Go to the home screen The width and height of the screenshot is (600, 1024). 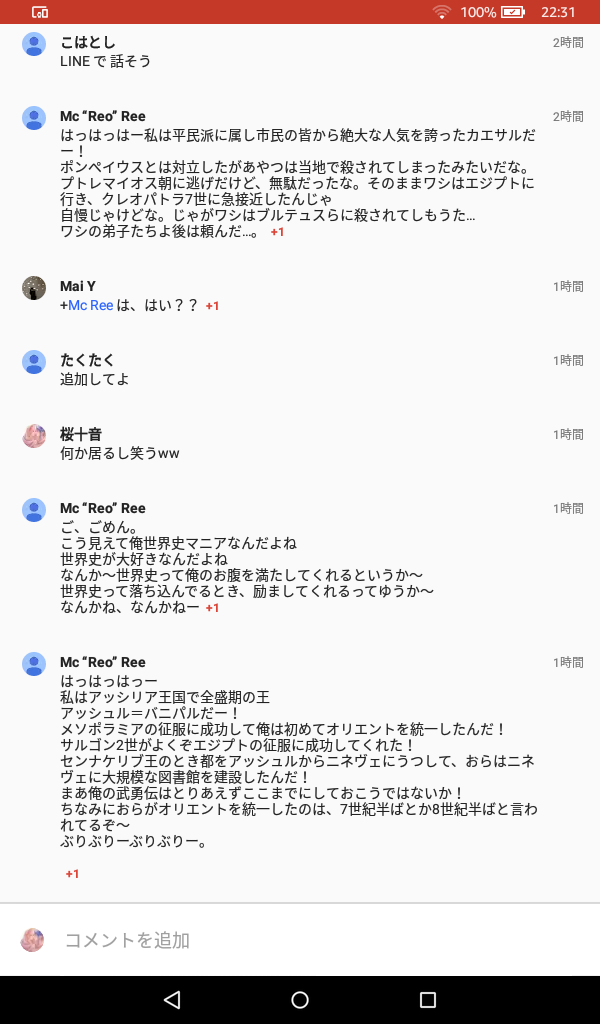point(300,1000)
